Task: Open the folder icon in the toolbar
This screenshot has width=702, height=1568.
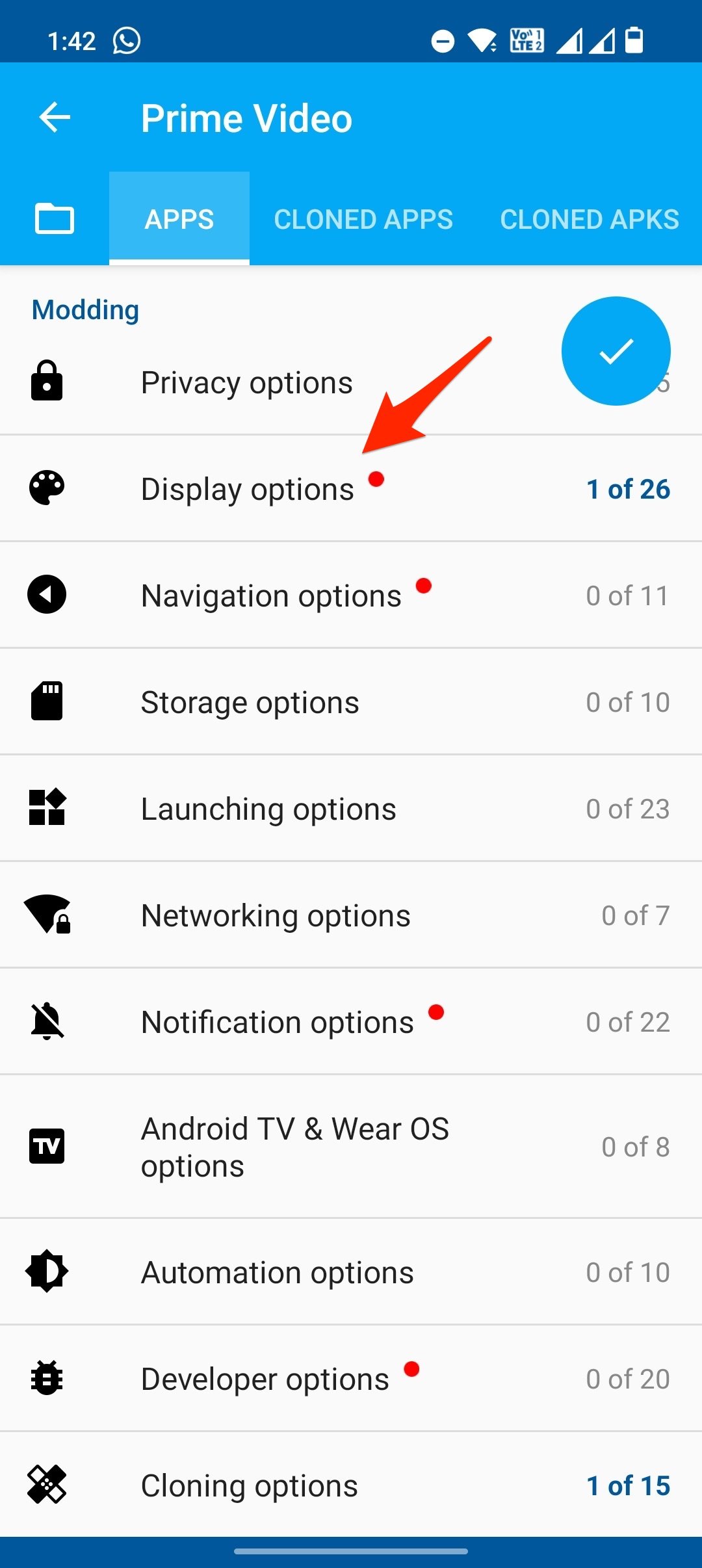Action: coord(54,219)
